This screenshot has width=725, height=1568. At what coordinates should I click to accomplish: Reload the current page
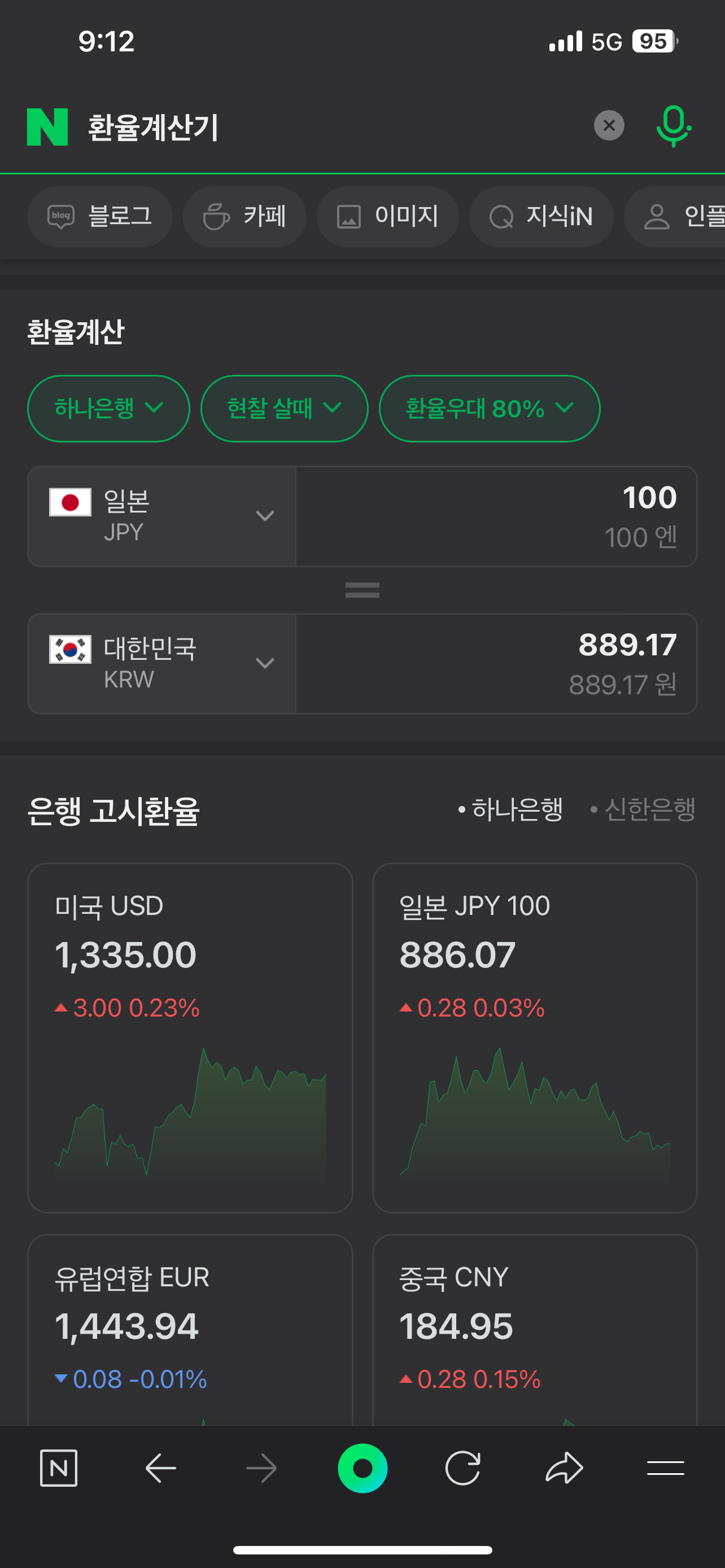462,1468
